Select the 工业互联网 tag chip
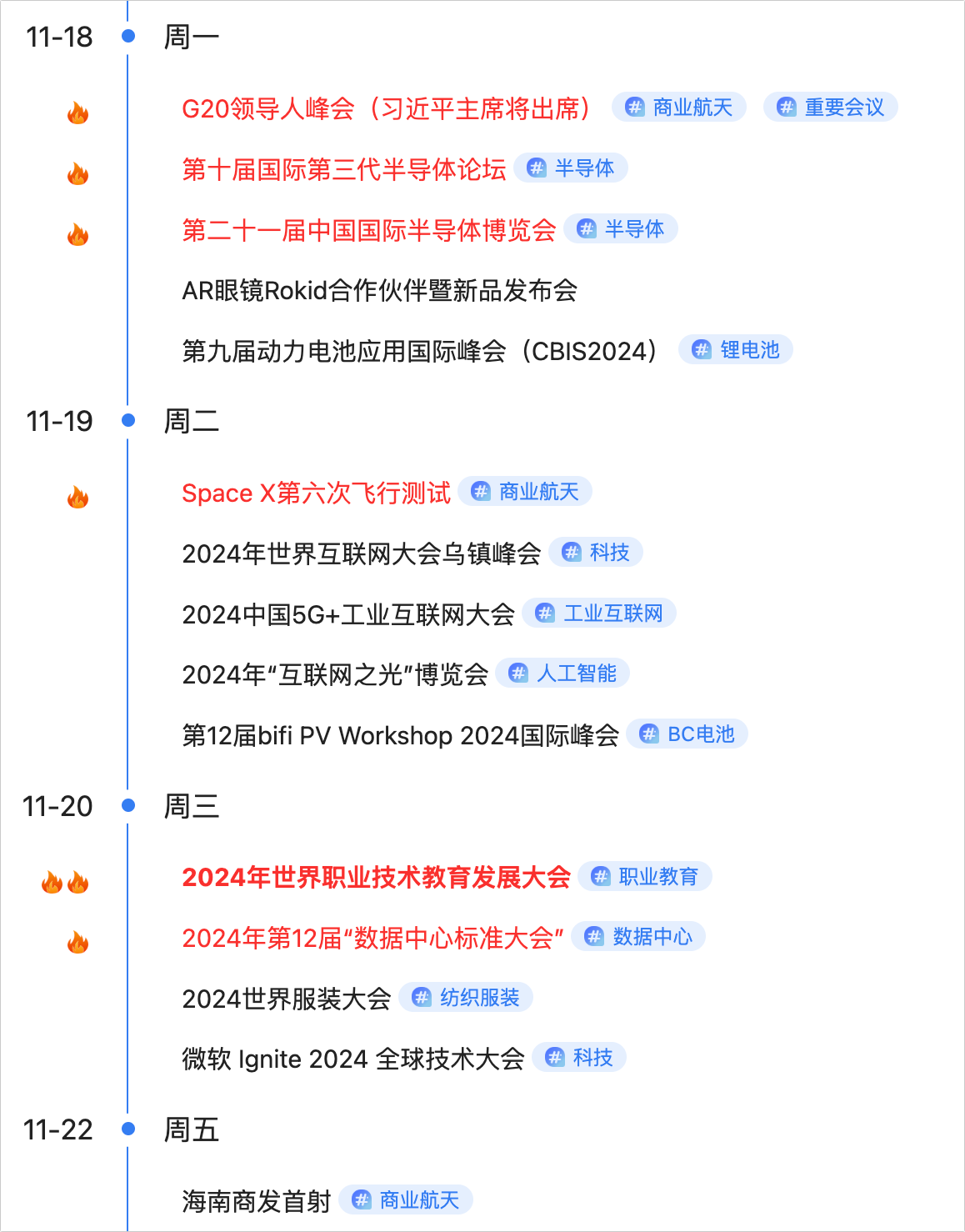 [599, 613]
